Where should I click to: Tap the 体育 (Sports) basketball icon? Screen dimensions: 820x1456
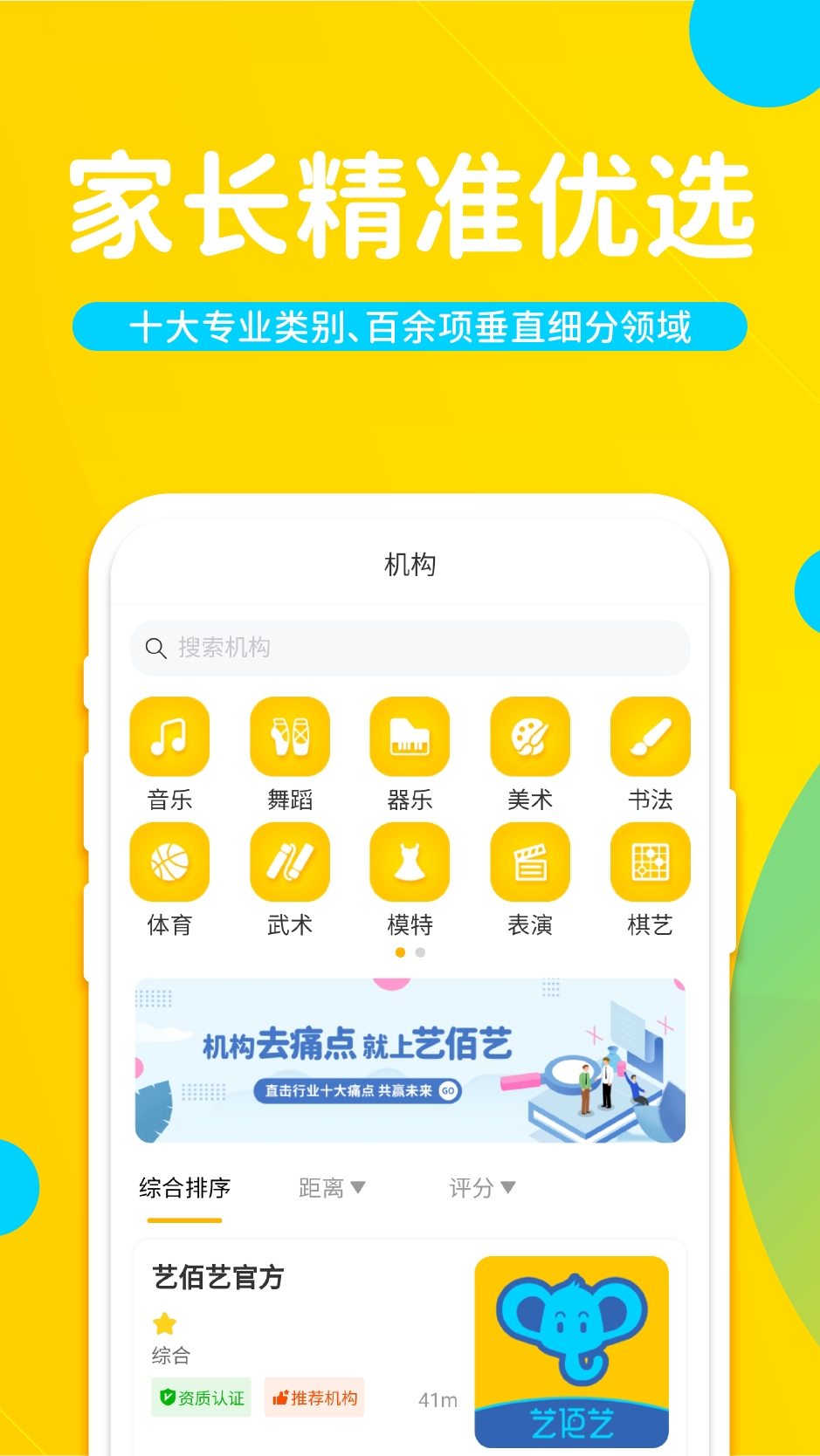[x=169, y=862]
